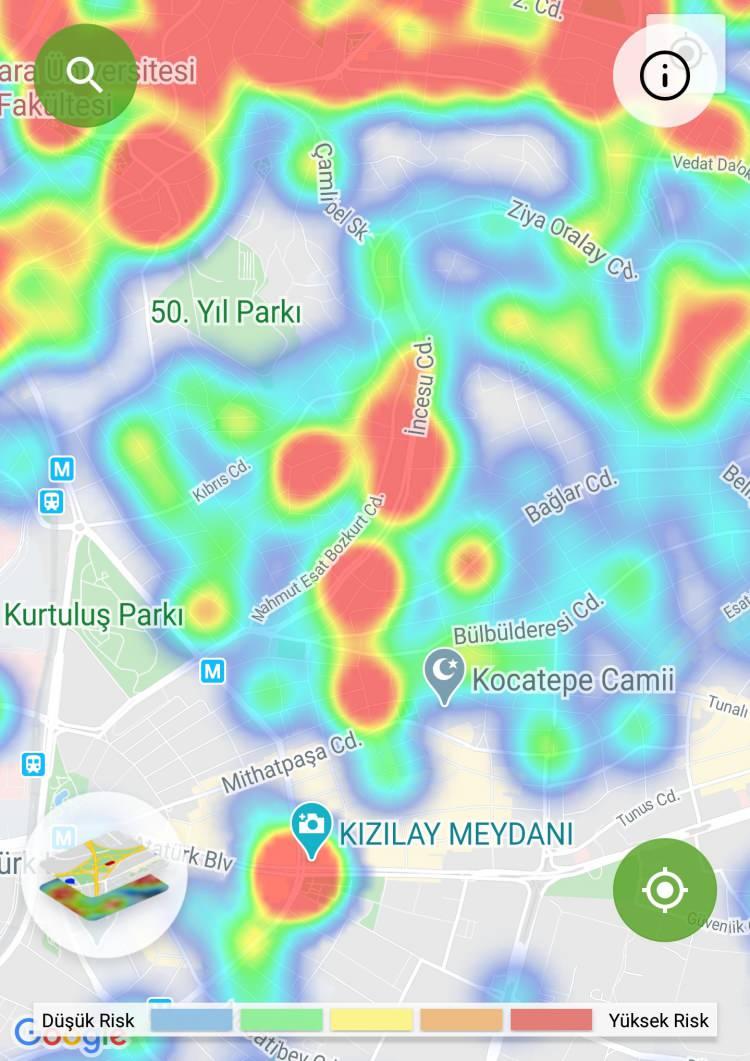The image size is (750, 1061).
Task: Center map on my location
Action: coord(665,890)
